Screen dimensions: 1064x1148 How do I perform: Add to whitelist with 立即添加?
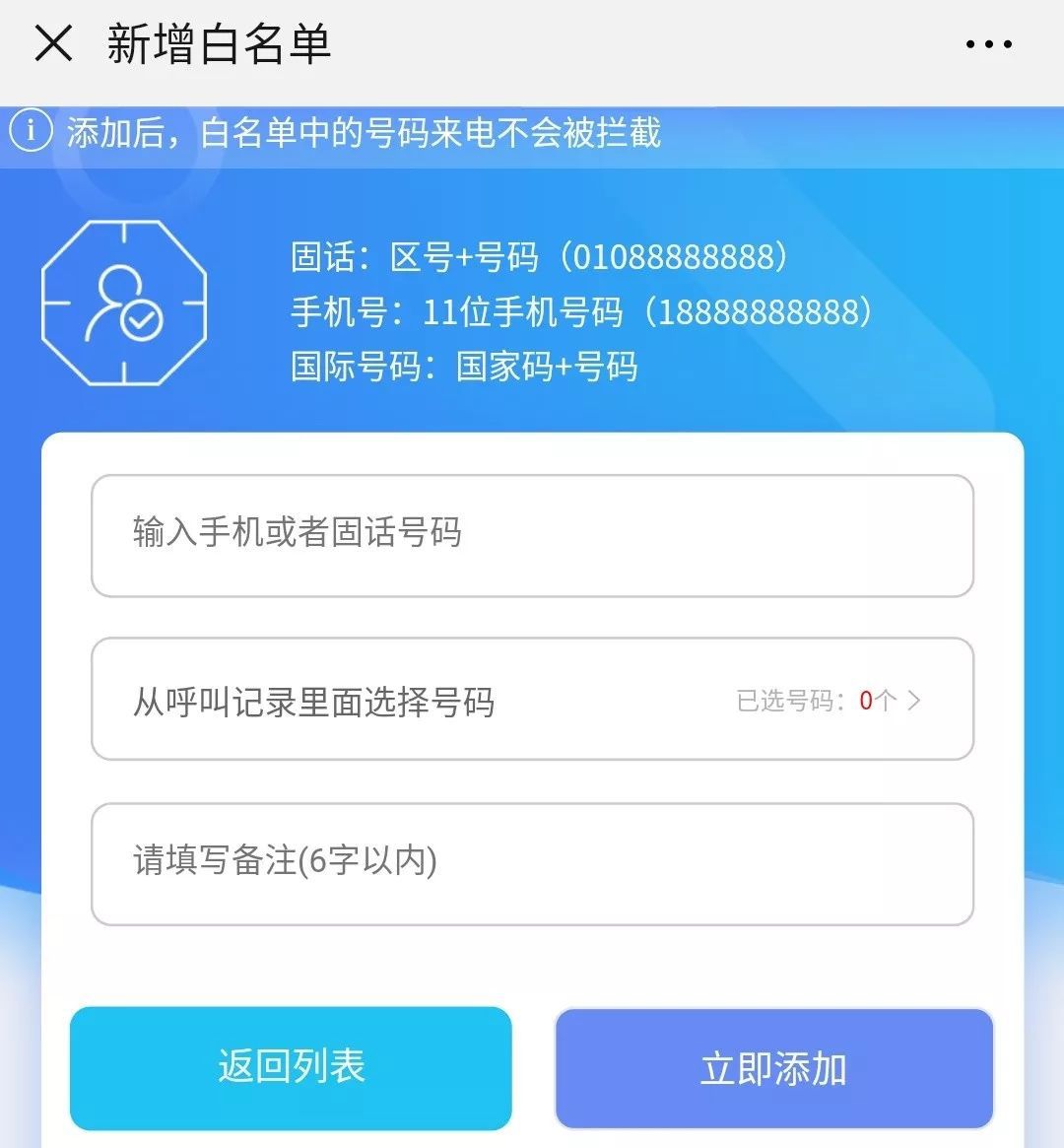[773, 1068]
